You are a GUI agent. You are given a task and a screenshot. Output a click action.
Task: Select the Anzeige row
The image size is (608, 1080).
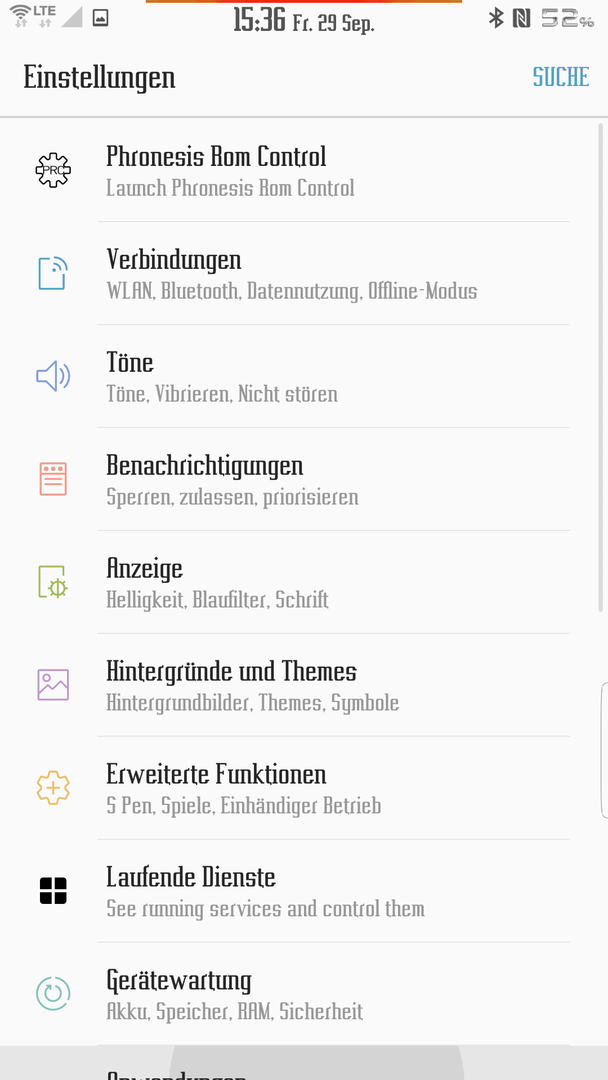(x=304, y=582)
